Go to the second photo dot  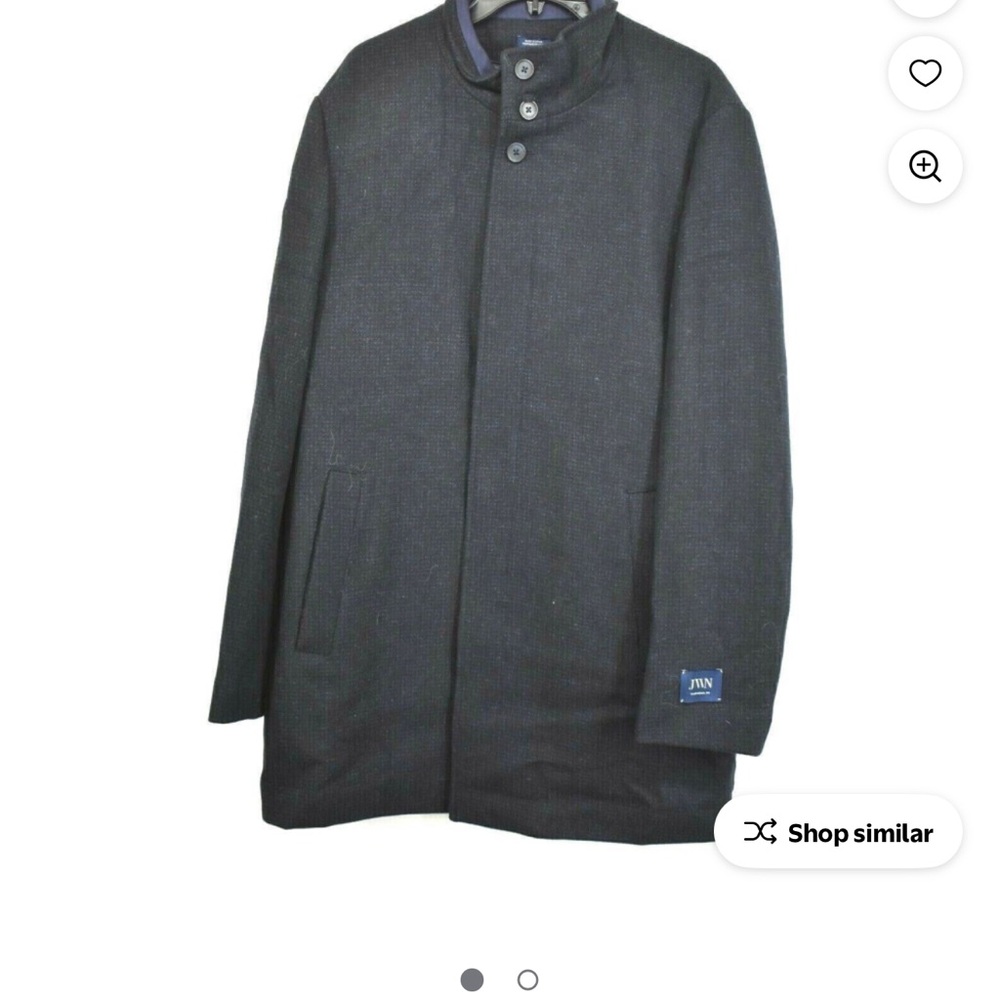coord(528,980)
